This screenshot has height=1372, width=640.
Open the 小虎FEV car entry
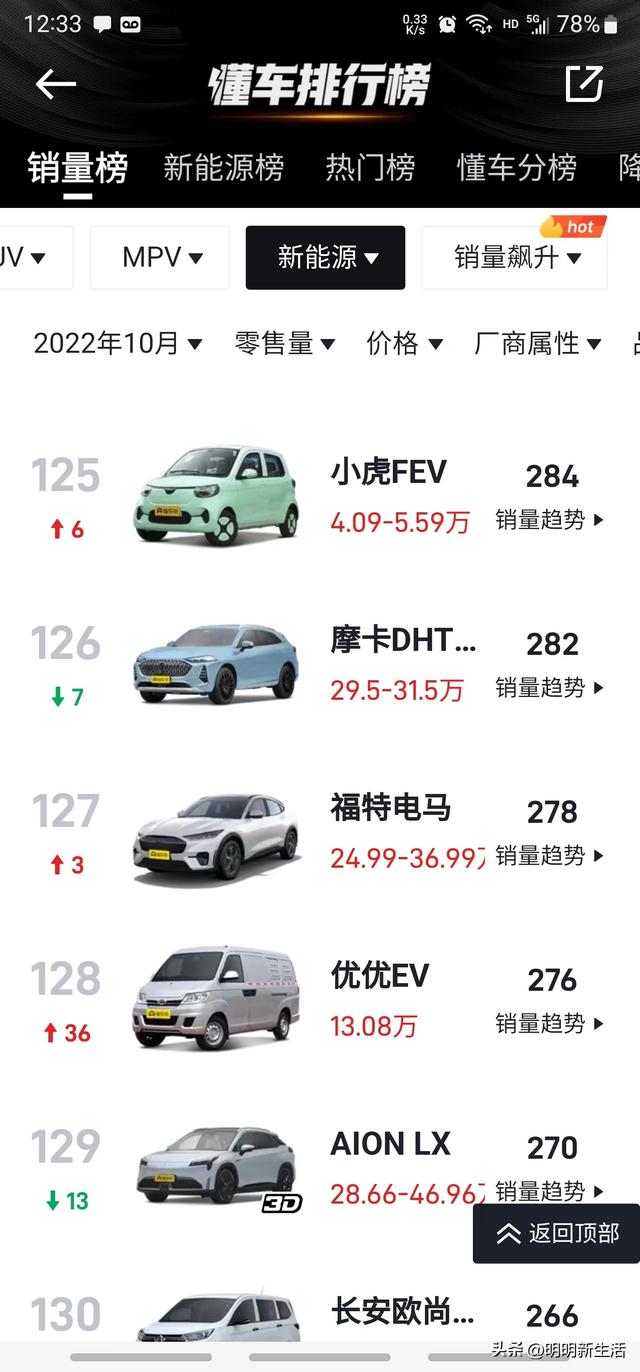[x=388, y=472]
